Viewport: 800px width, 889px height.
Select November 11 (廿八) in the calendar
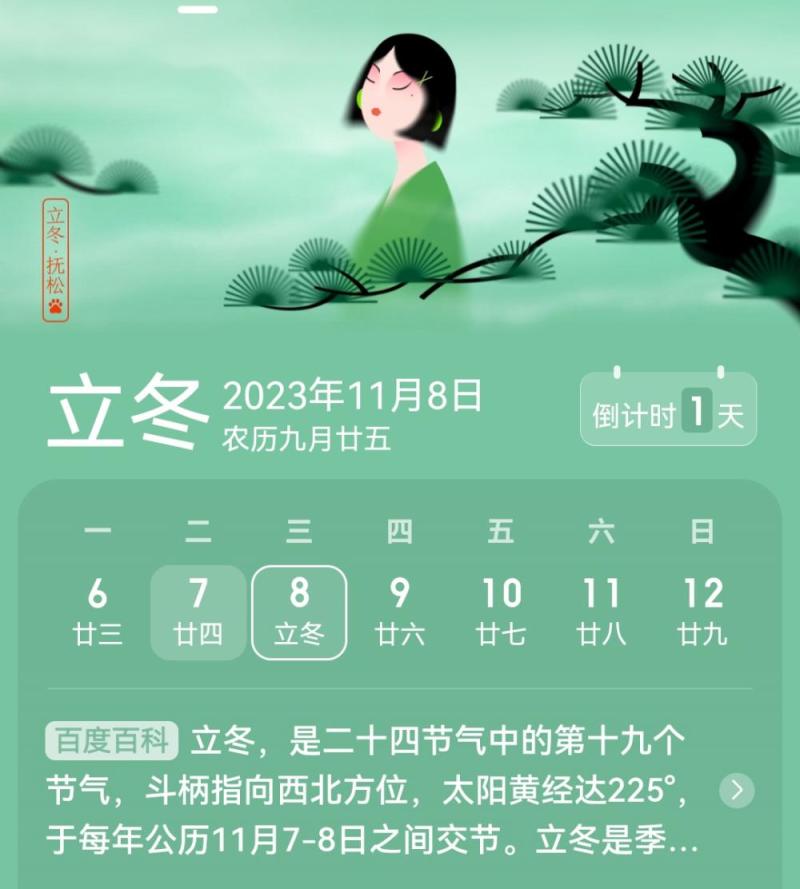coord(601,611)
